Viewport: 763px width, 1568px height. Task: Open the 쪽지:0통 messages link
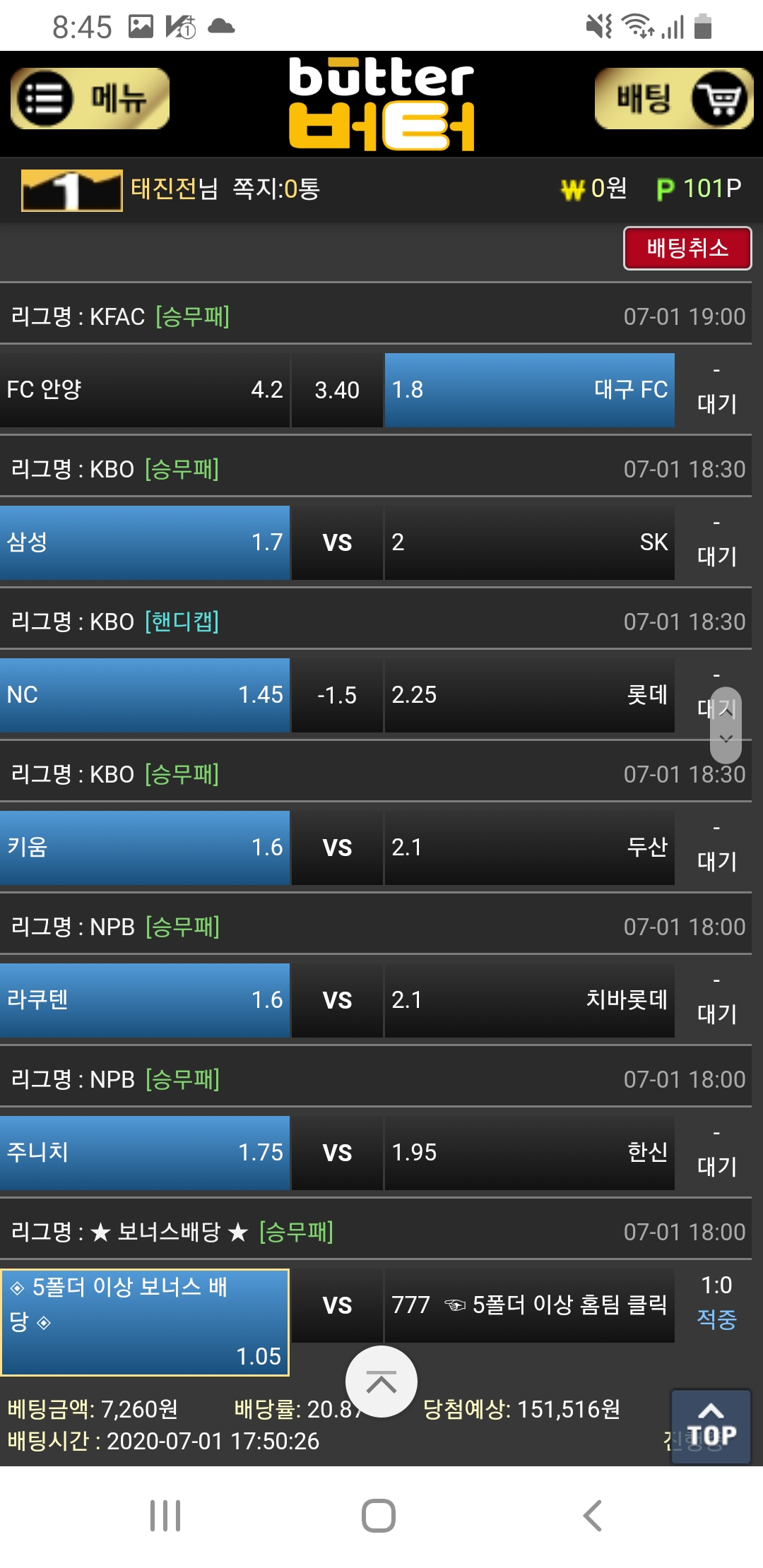click(276, 189)
